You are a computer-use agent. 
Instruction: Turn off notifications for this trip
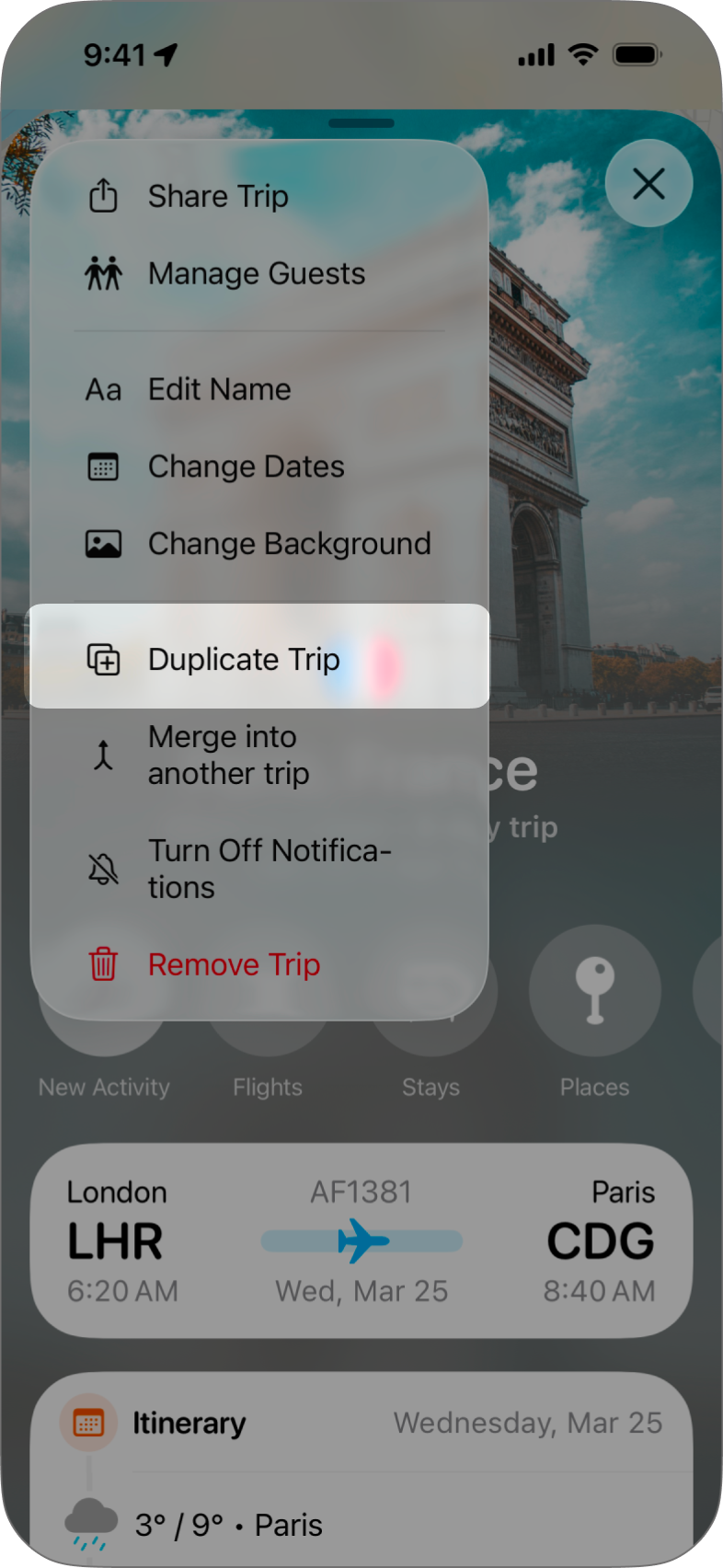tap(269, 869)
